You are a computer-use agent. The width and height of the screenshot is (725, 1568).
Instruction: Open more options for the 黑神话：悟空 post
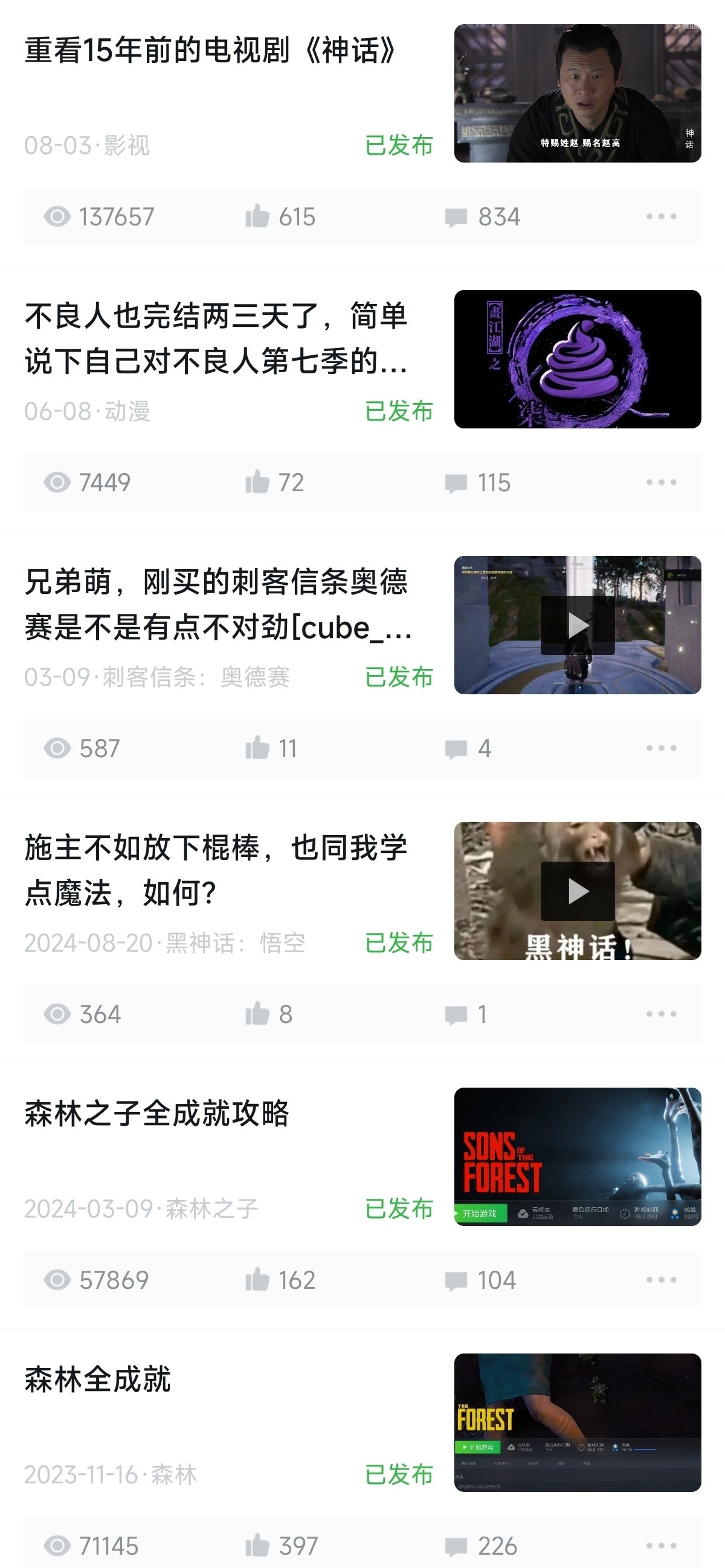click(661, 1014)
